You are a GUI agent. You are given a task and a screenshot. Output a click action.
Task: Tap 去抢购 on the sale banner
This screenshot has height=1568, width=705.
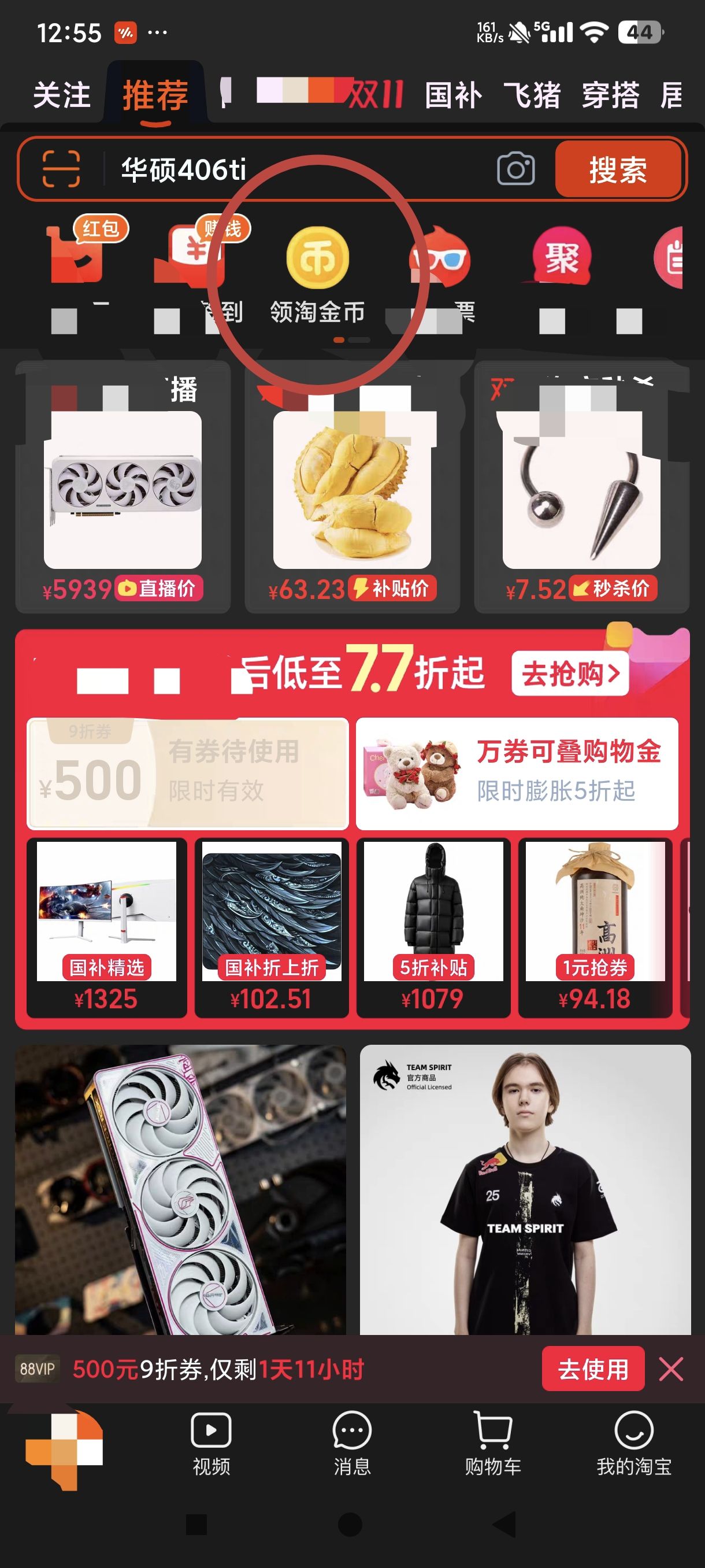[569, 673]
